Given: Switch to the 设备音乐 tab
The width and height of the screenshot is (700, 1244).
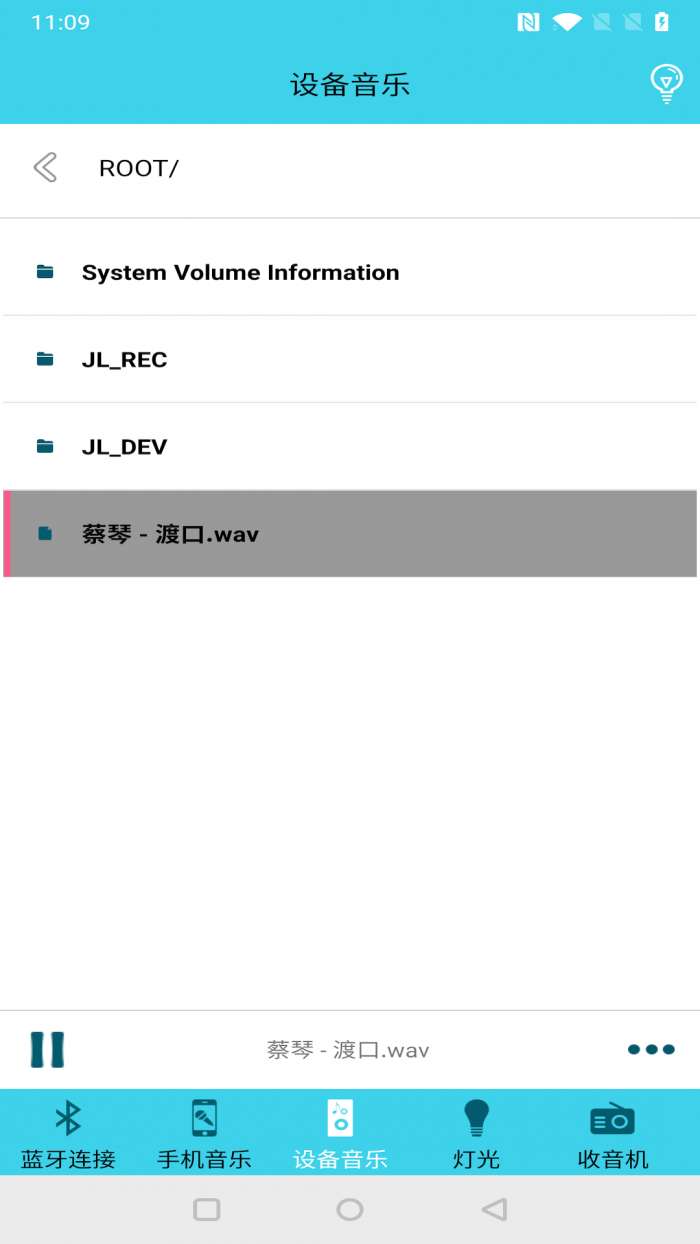Looking at the screenshot, I should tap(340, 1134).
